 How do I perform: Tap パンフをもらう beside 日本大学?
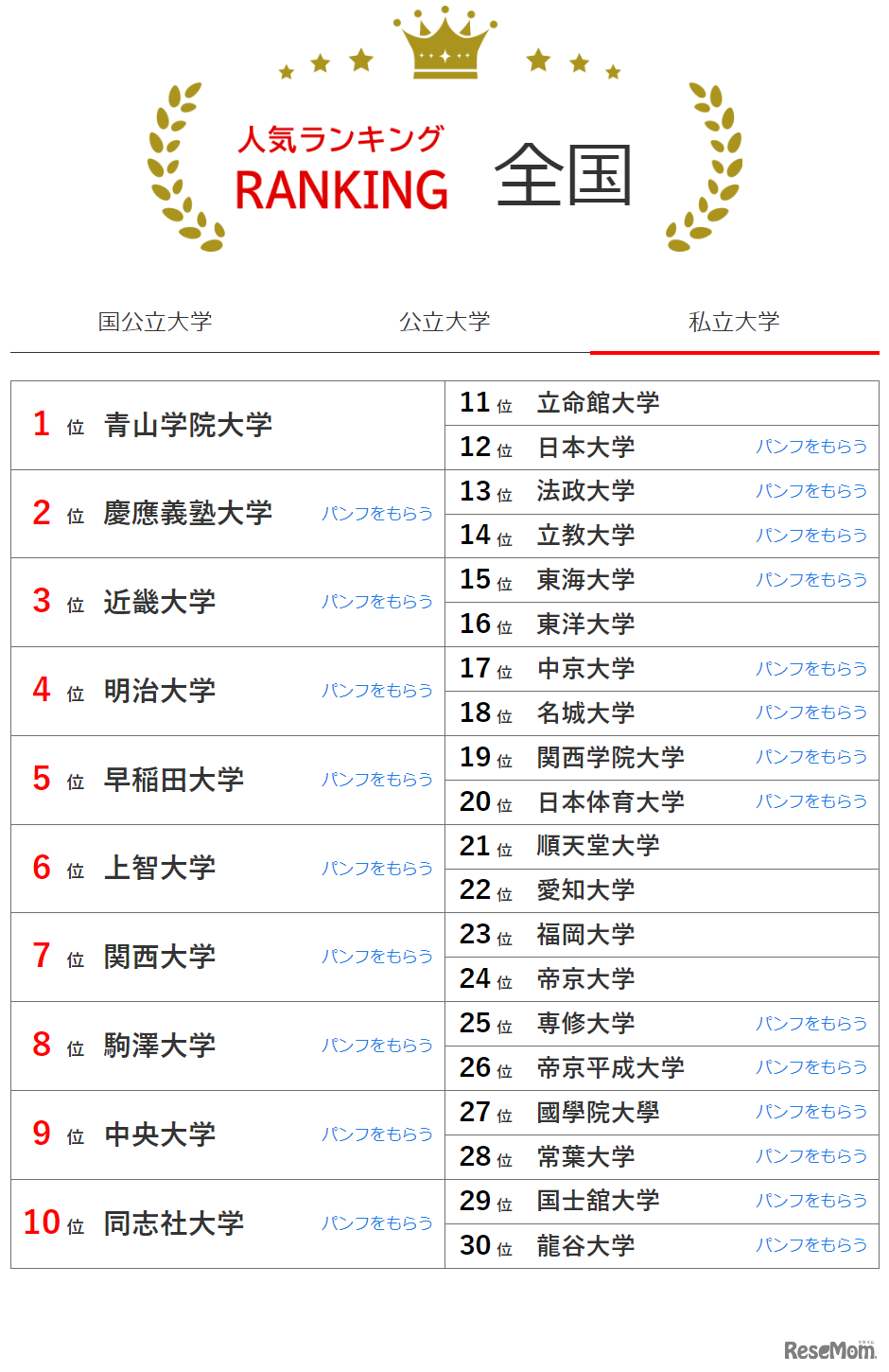[811, 447]
